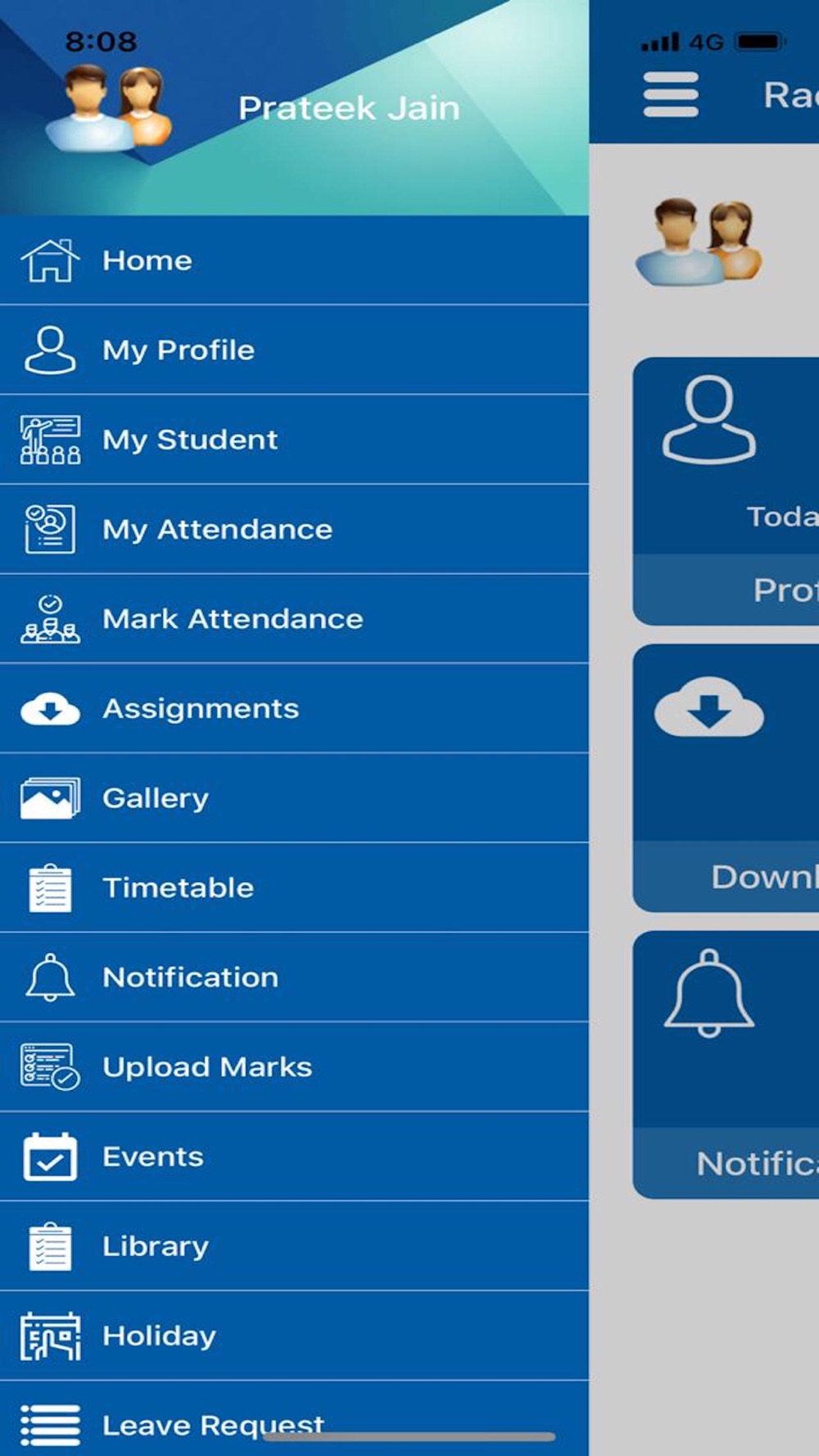The height and width of the screenshot is (1456, 819).
Task: Open Events
Action: [x=294, y=1156]
